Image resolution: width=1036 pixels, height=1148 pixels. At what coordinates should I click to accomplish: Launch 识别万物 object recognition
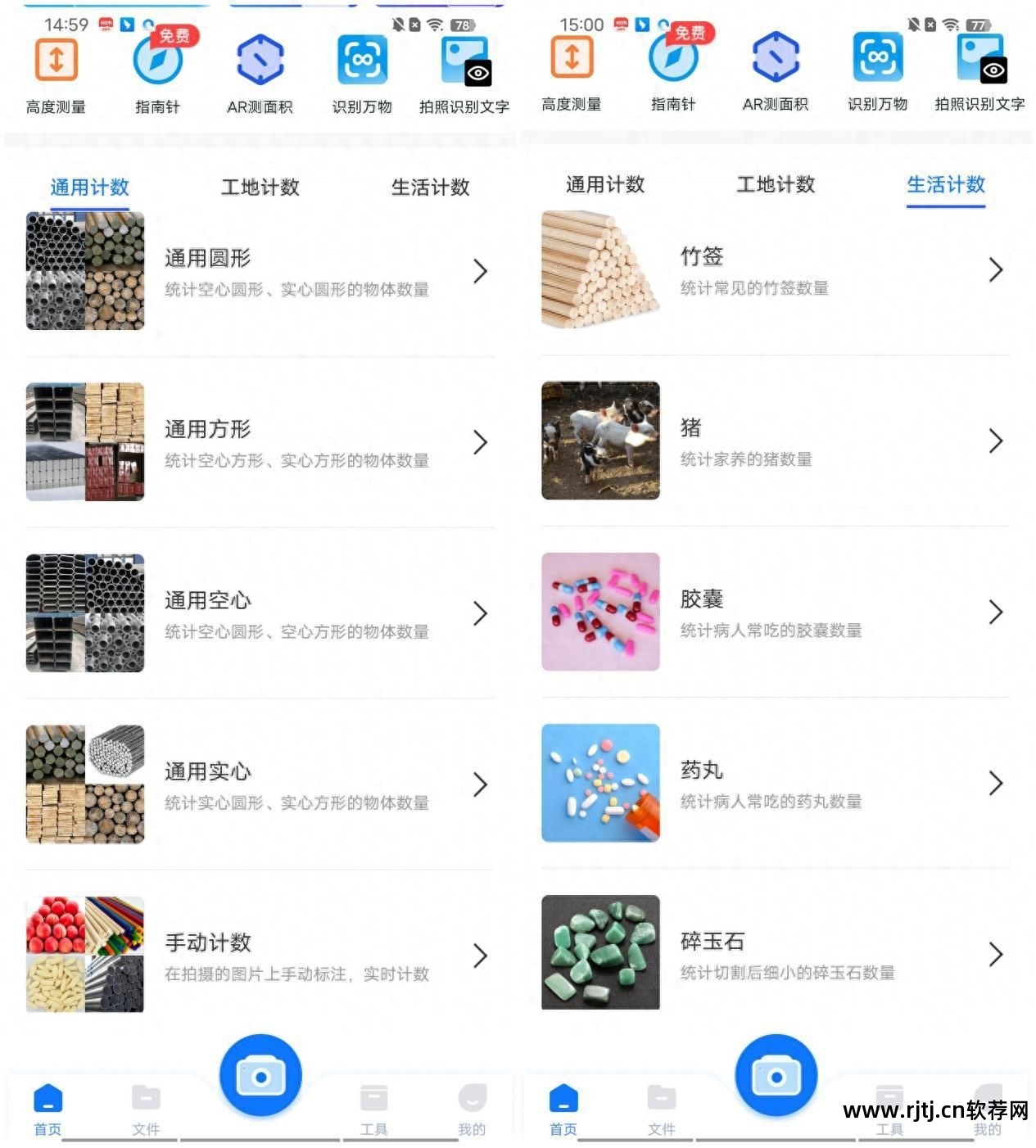363,70
